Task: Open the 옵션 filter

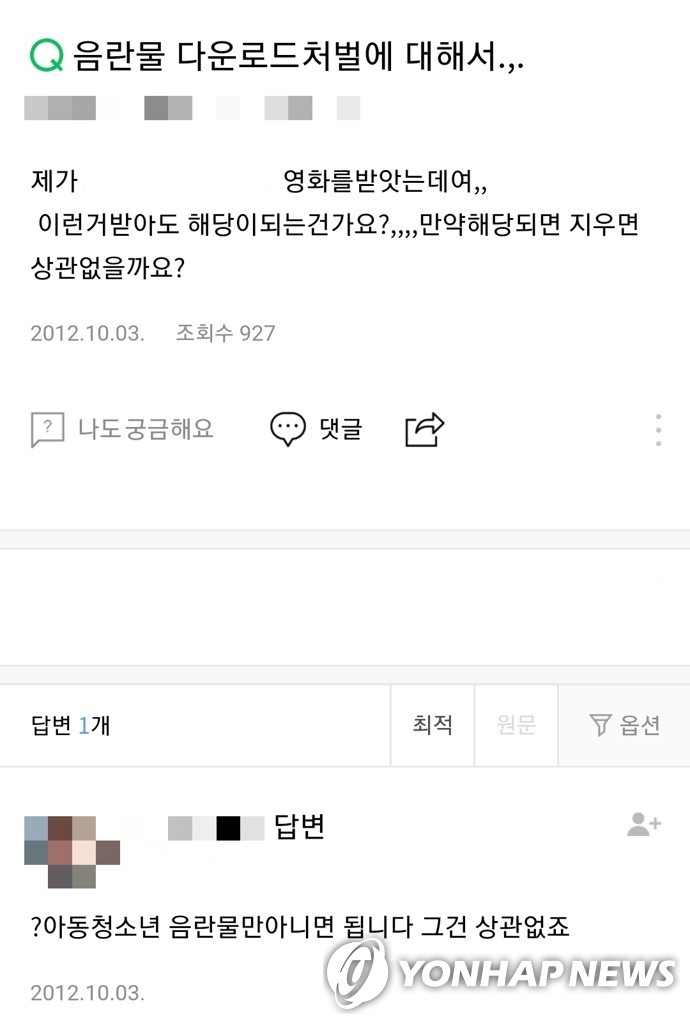Action: tap(625, 725)
